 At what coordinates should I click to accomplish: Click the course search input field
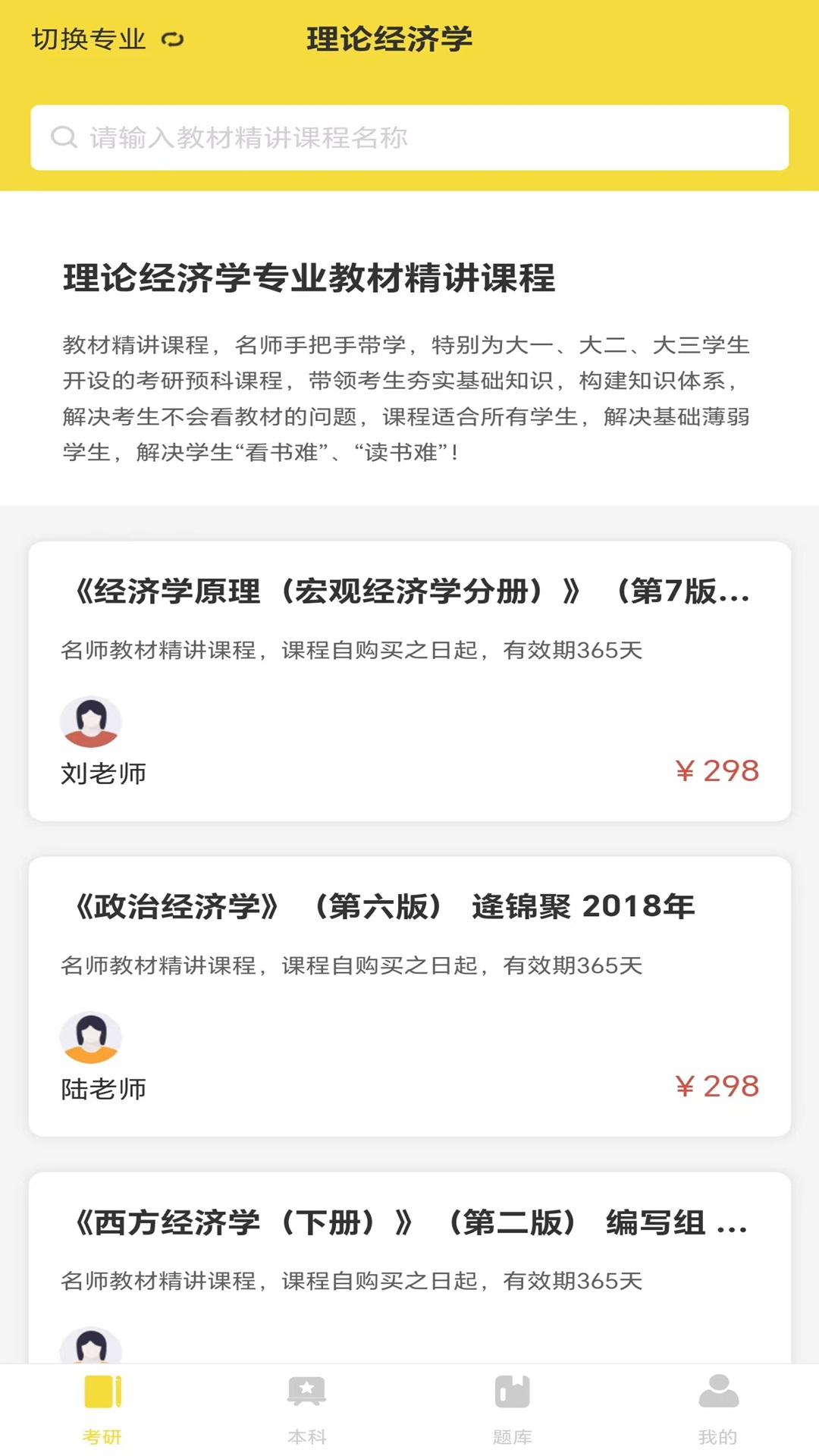click(x=409, y=137)
